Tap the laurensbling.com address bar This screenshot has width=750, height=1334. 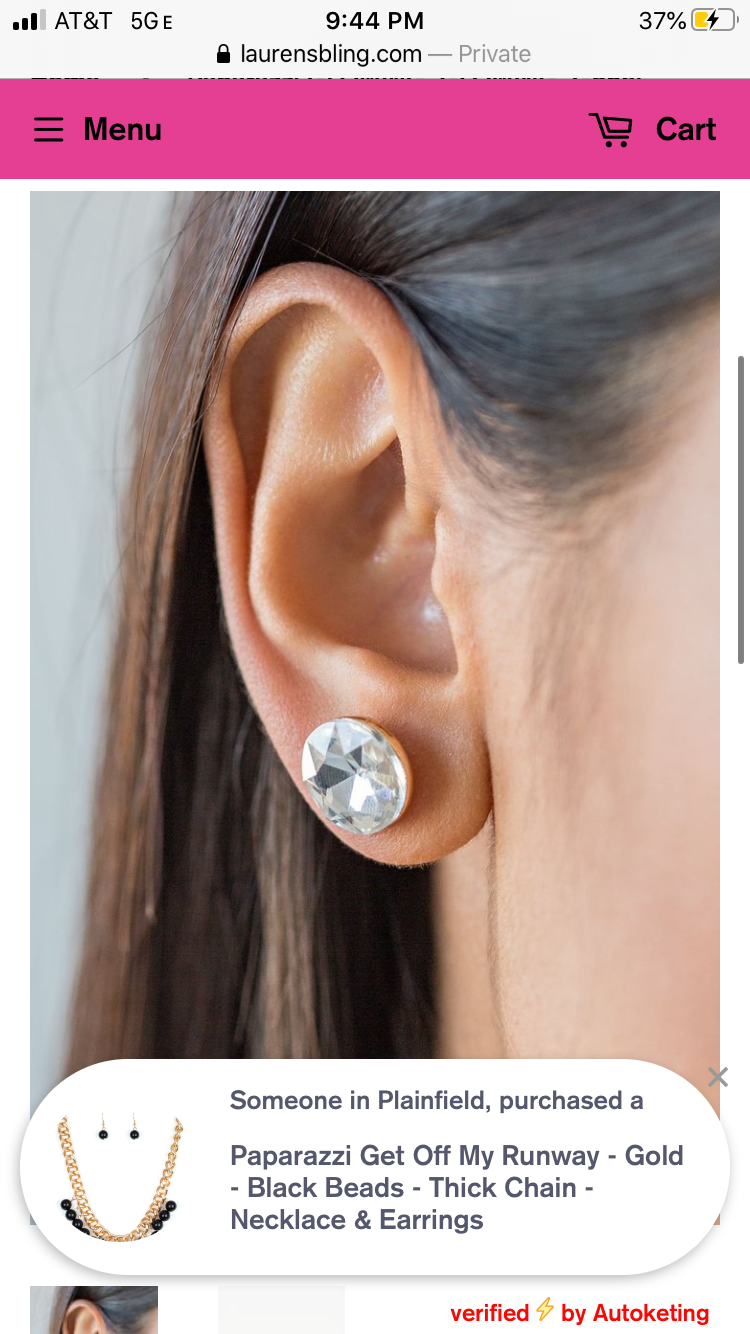pos(374,54)
